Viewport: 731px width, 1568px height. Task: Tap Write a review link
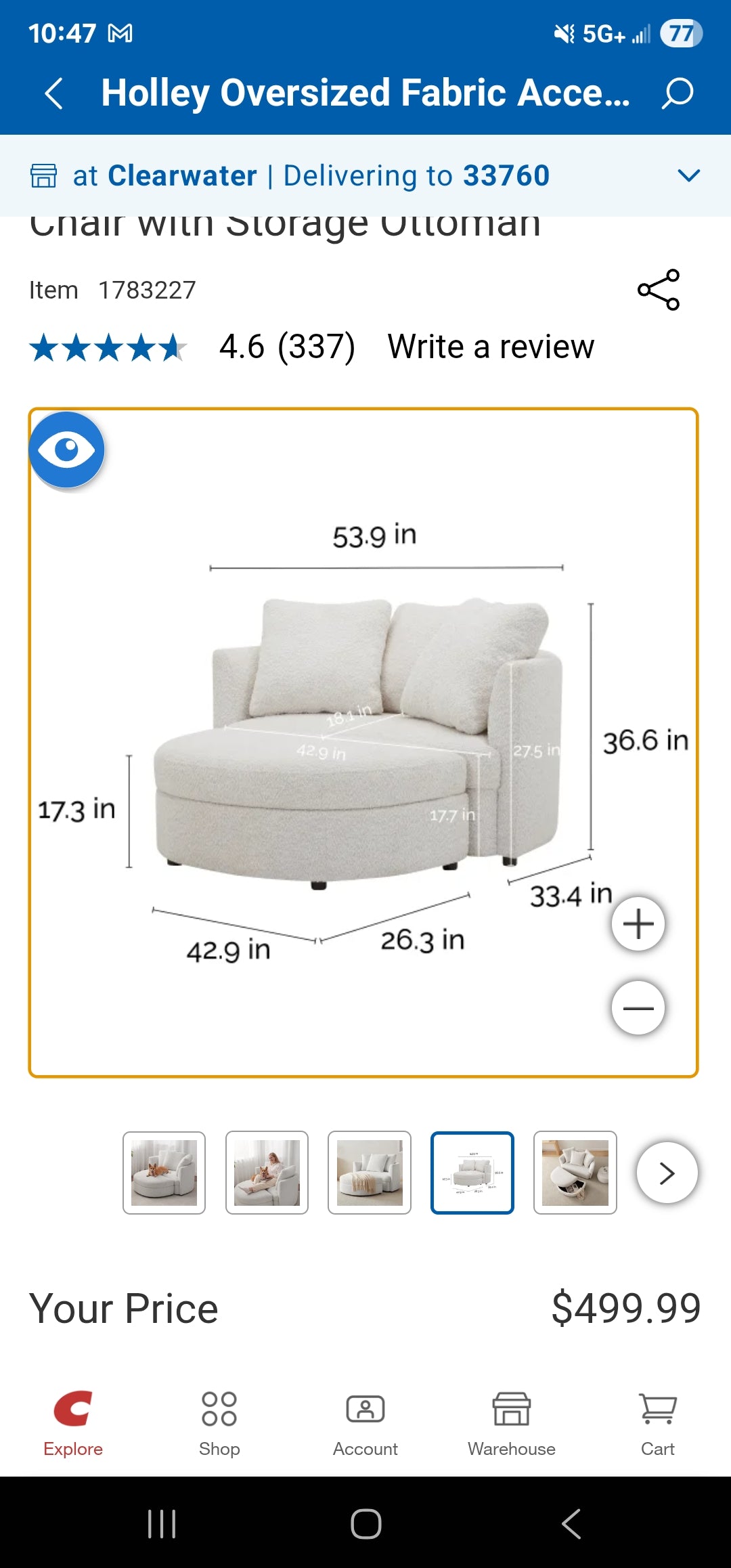point(491,347)
